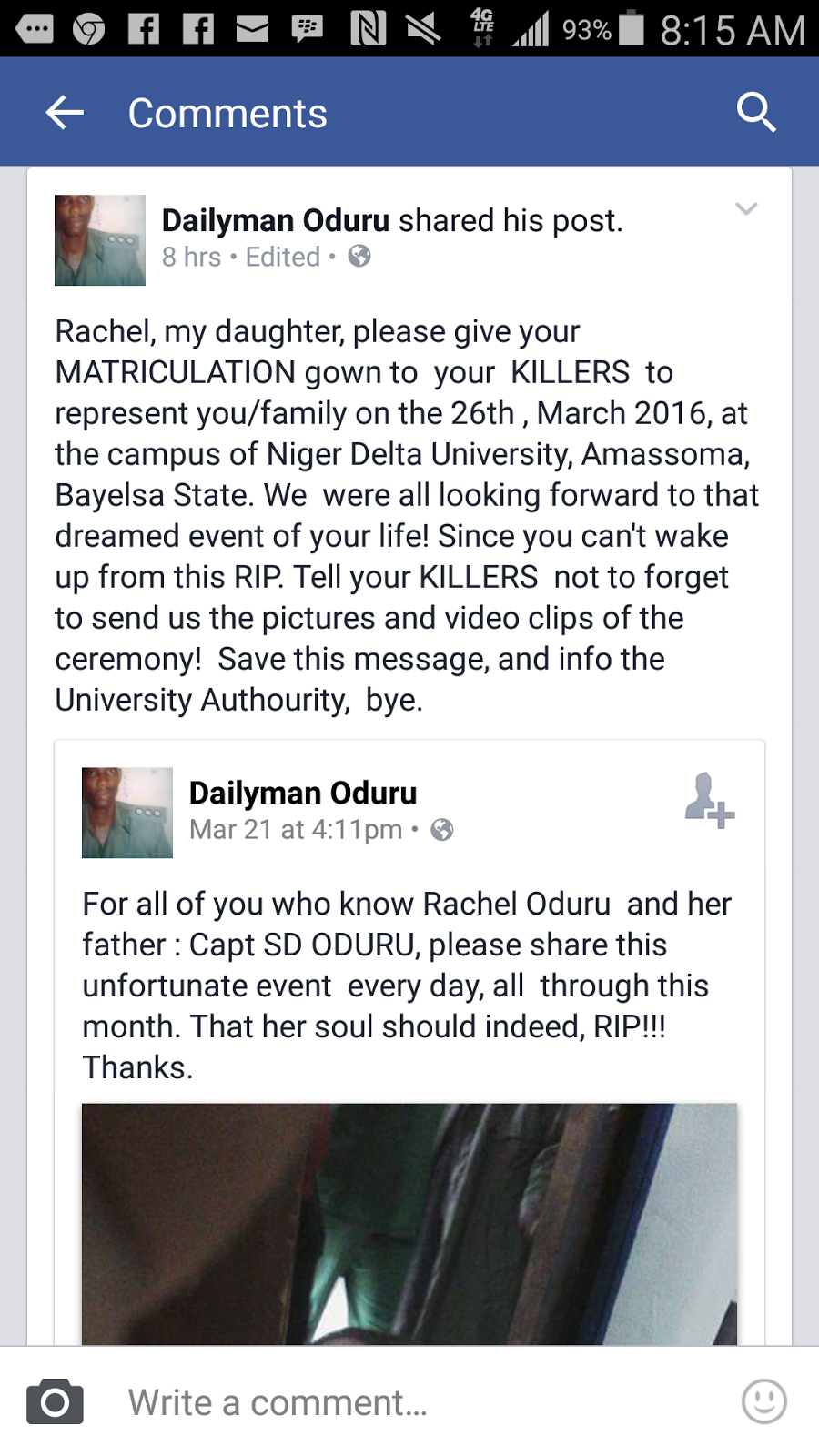Image resolution: width=819 pixels, height=1456 pixels.
Task: Open avatar on the Mar 21 original post
Action: (127, 813)
